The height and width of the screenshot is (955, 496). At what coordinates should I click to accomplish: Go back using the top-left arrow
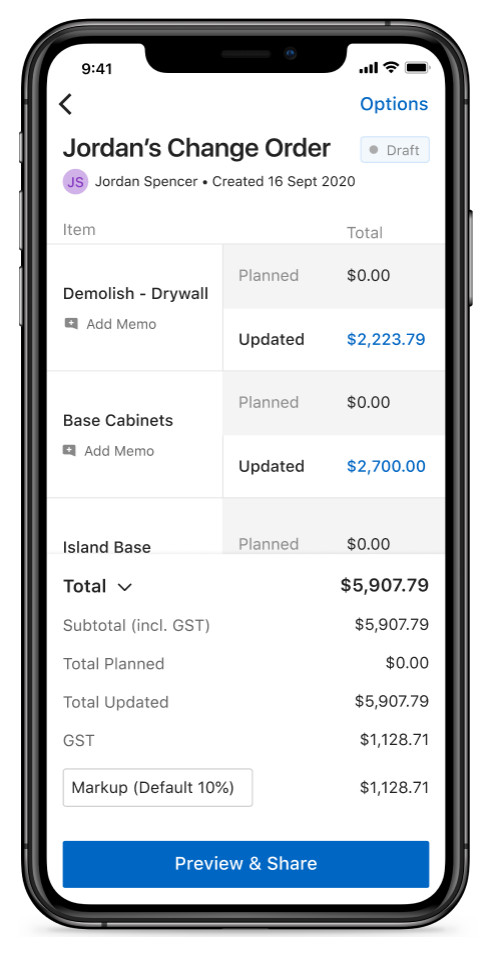(x=66, y=104)
